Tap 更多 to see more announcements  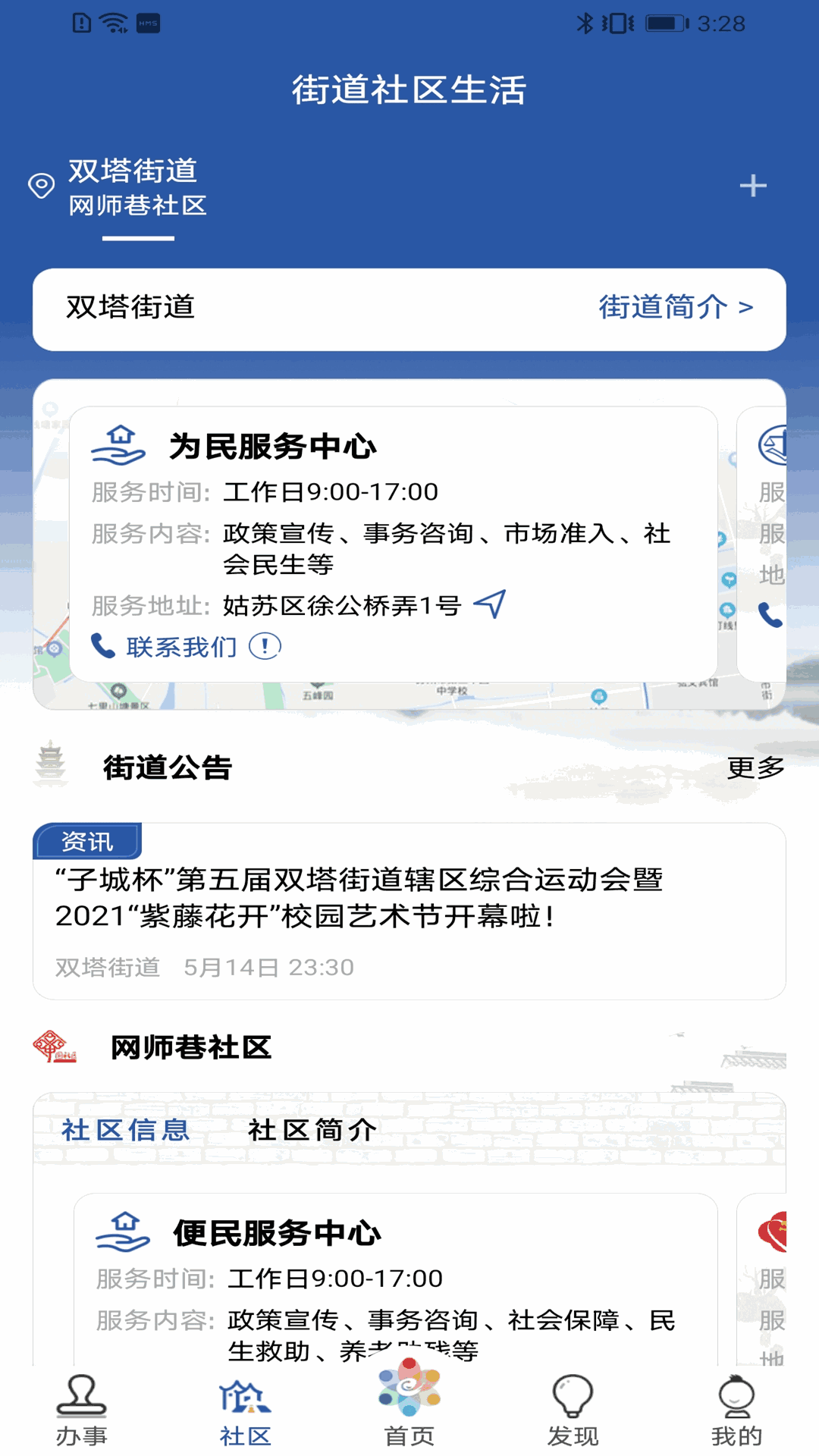(x=755, y=769)
